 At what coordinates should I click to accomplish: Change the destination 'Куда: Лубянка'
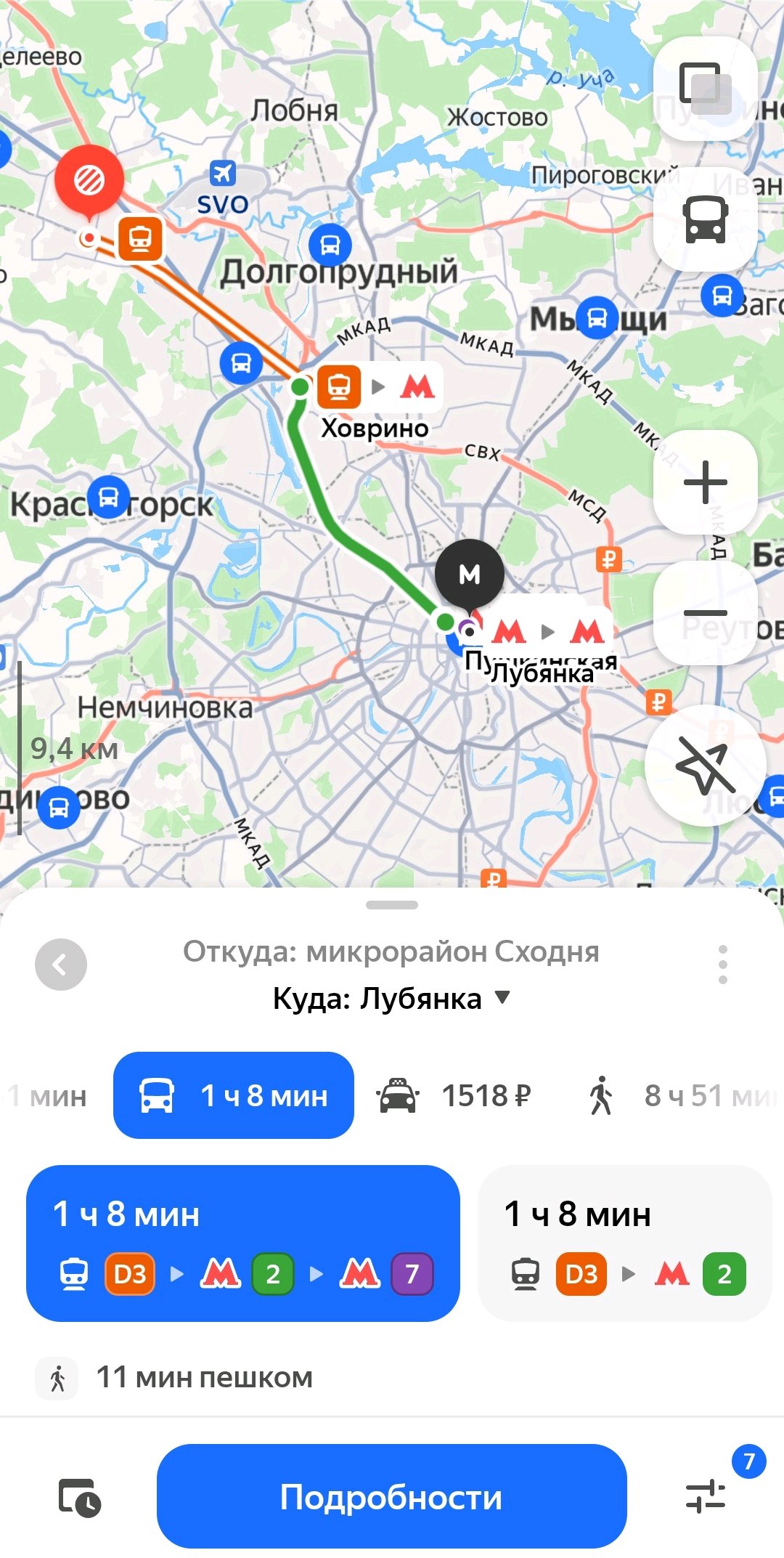point(391,999)
